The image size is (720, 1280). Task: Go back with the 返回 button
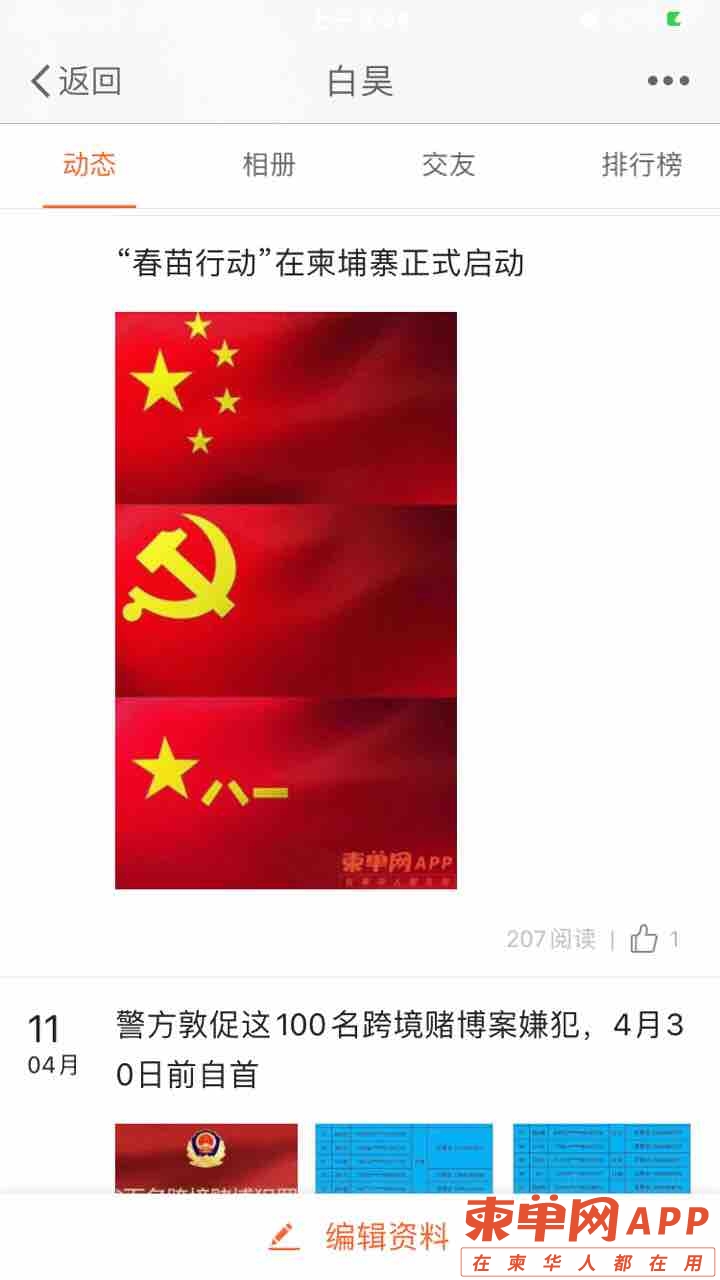[x=76, y=81]
